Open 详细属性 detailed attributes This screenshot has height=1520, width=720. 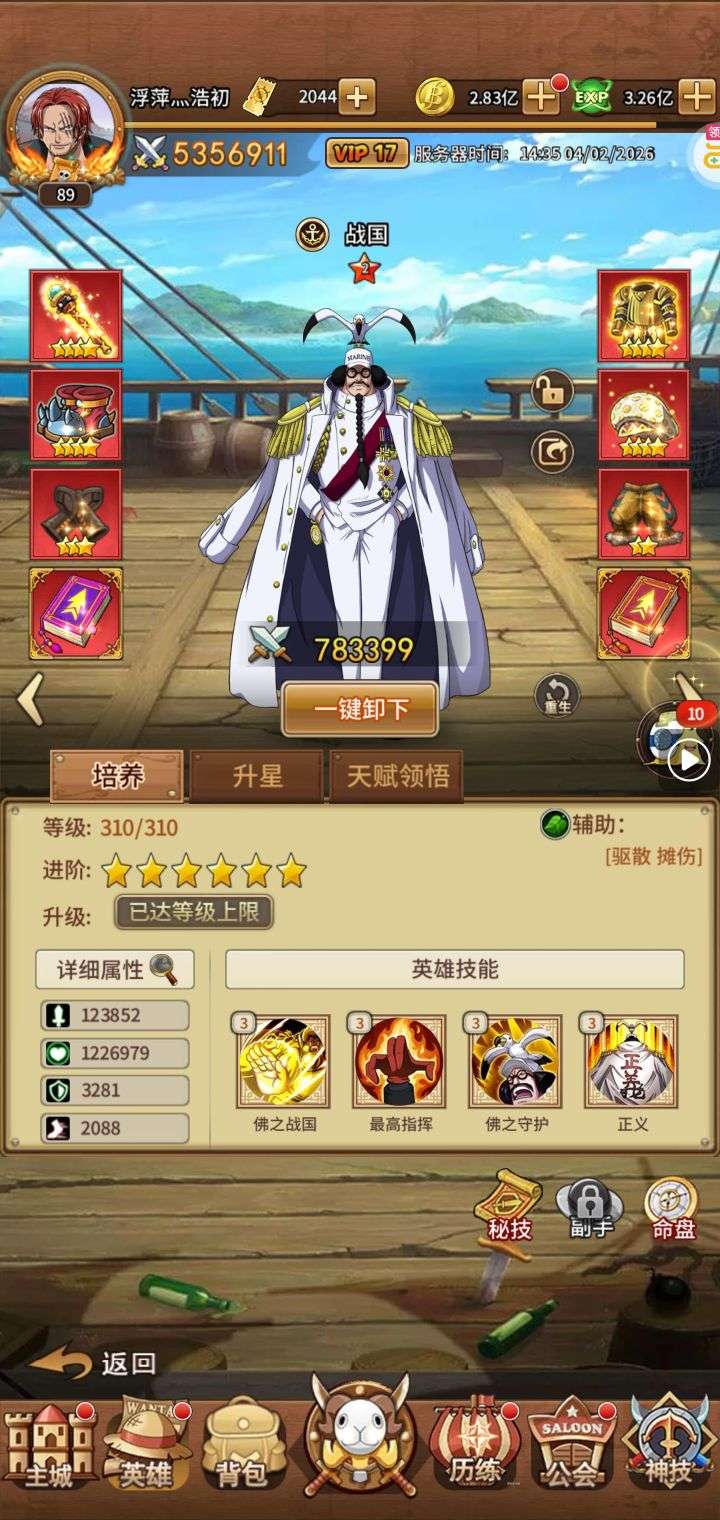115,968
